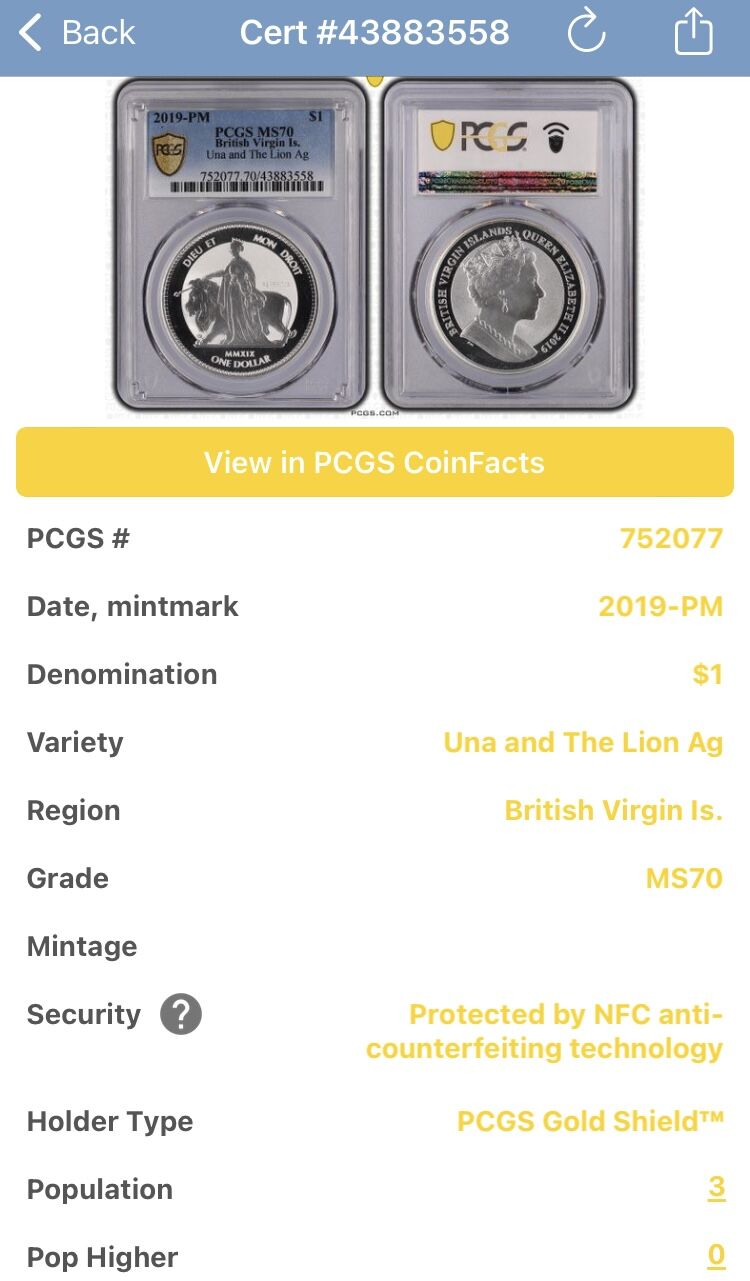The height and width of the screenshot is (1281, 750).
Task: Open the Pop Higher count link
Action: coord(716,1256)
